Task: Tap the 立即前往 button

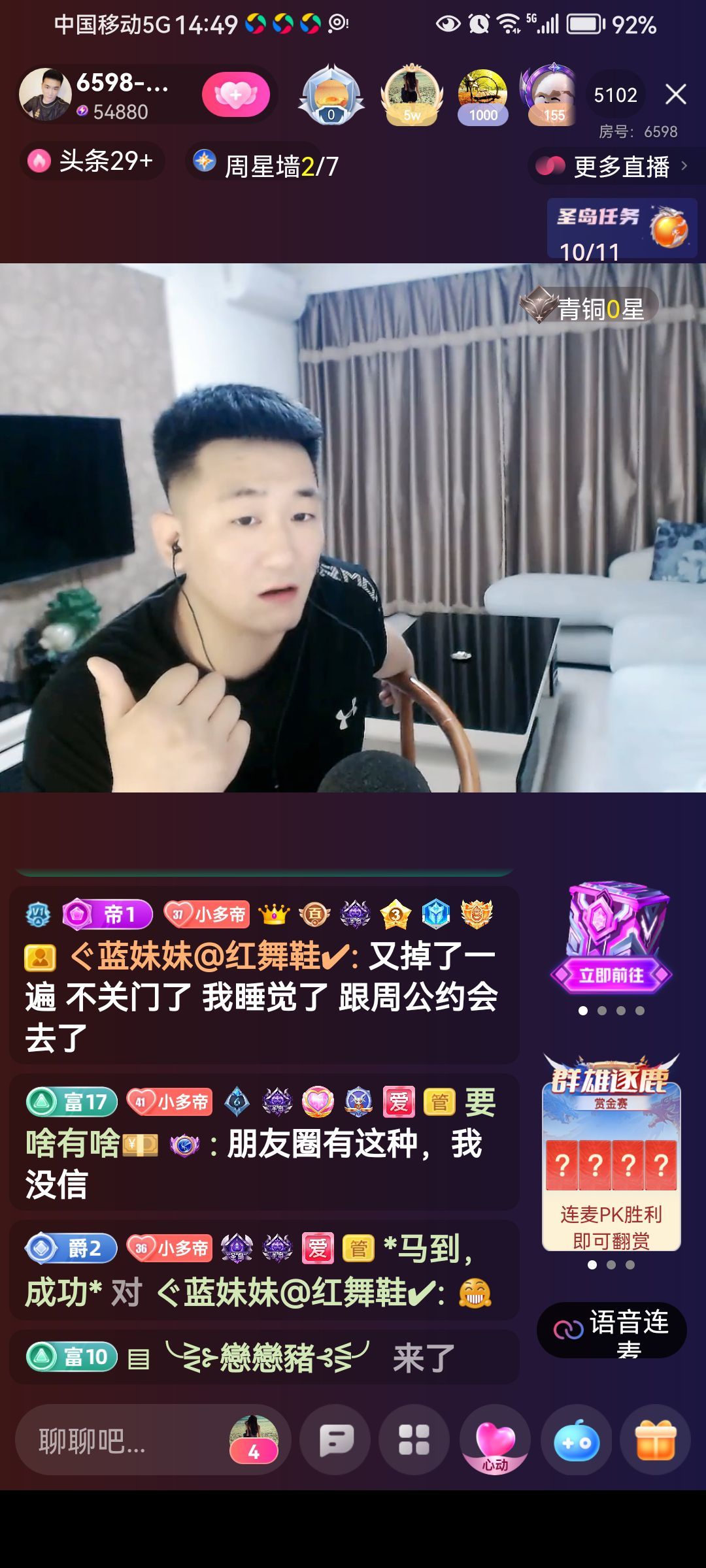Action: coord(611,975)
